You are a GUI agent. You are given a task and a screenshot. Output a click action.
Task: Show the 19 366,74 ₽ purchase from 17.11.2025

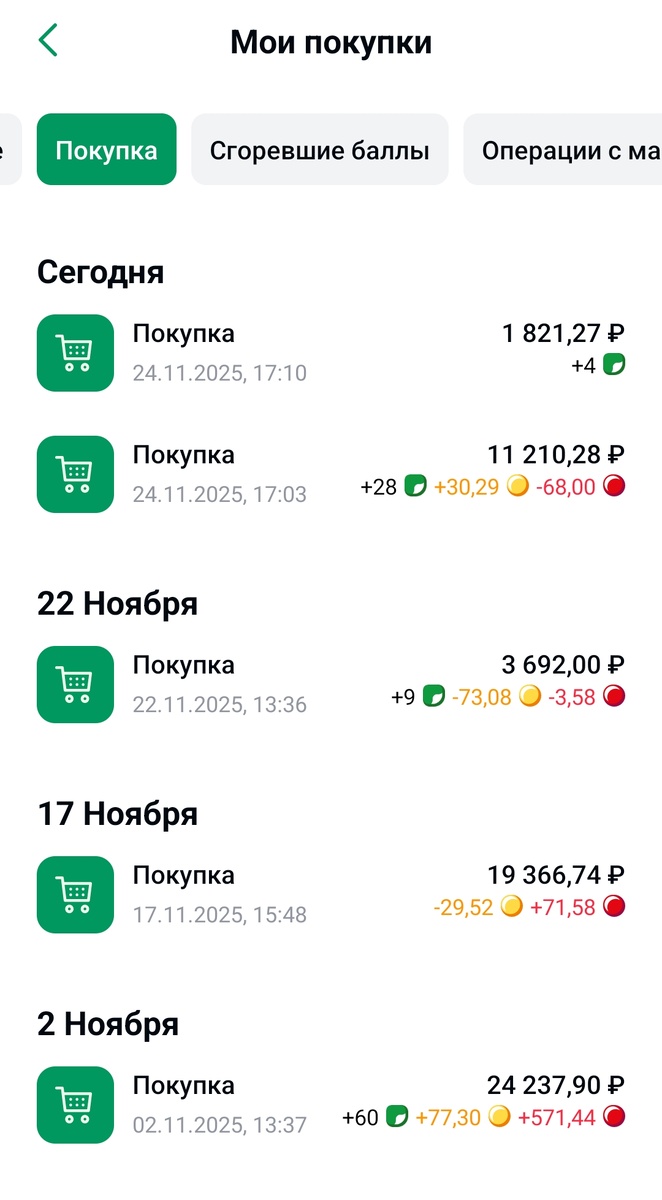pyautogui.click(x=330, y=894)
